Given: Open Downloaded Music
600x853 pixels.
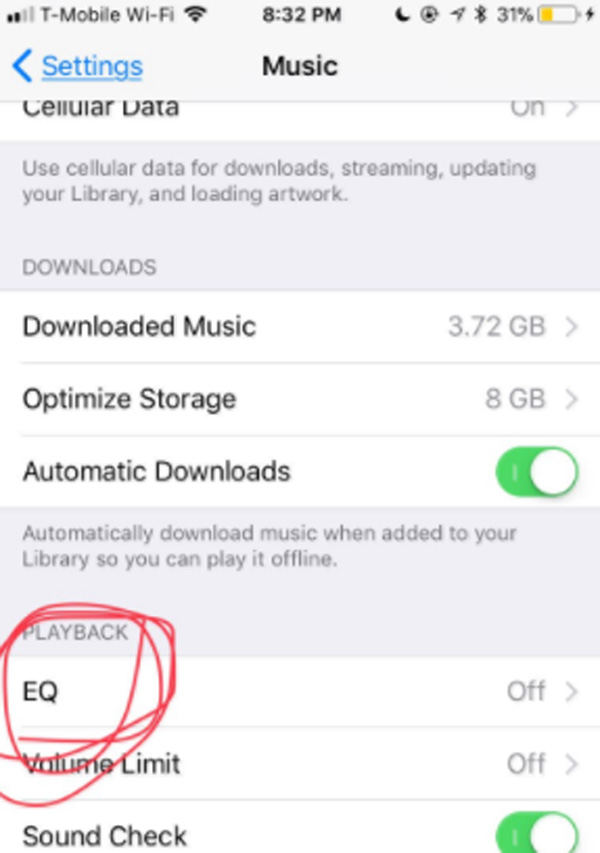Looking at the screenshot, I should (300, 326).
